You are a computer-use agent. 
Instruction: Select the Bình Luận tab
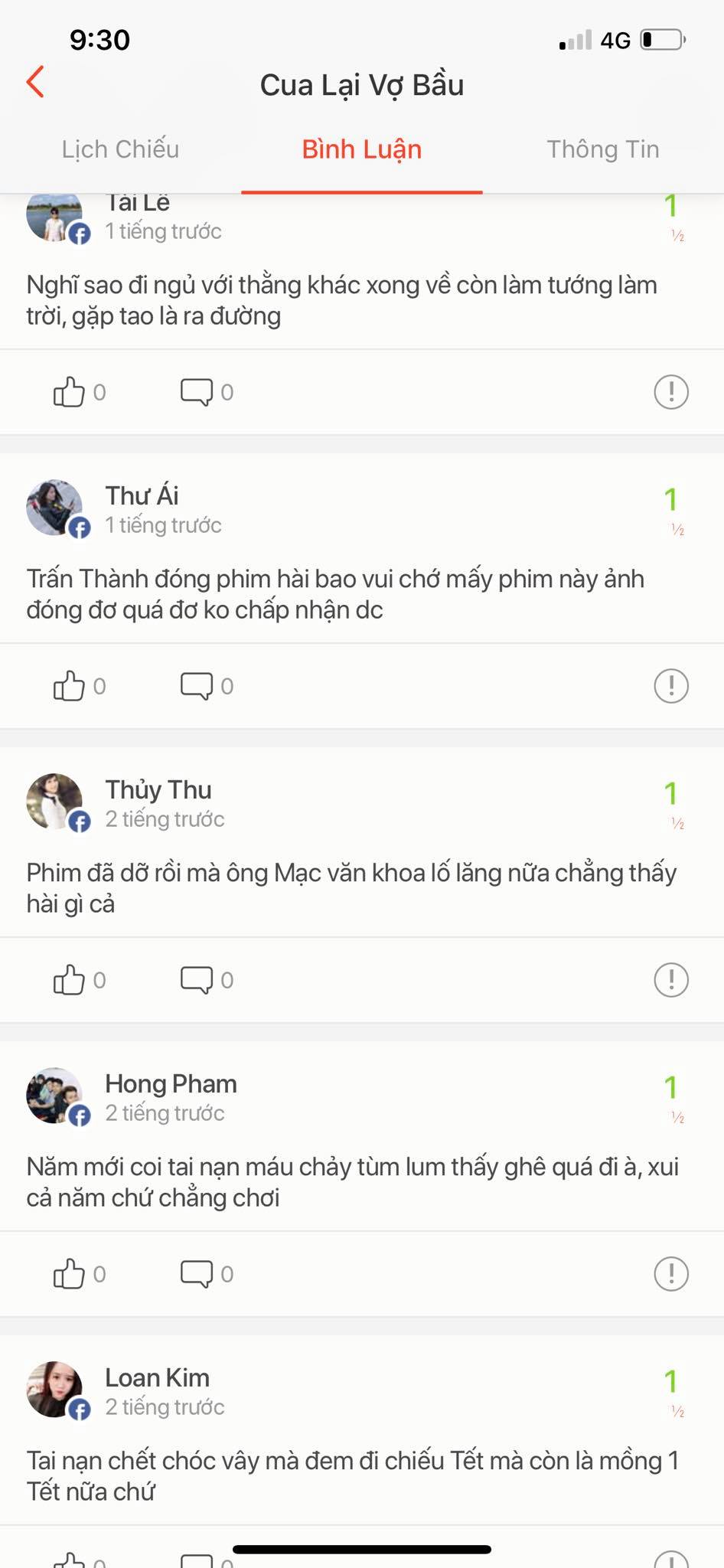361,149
